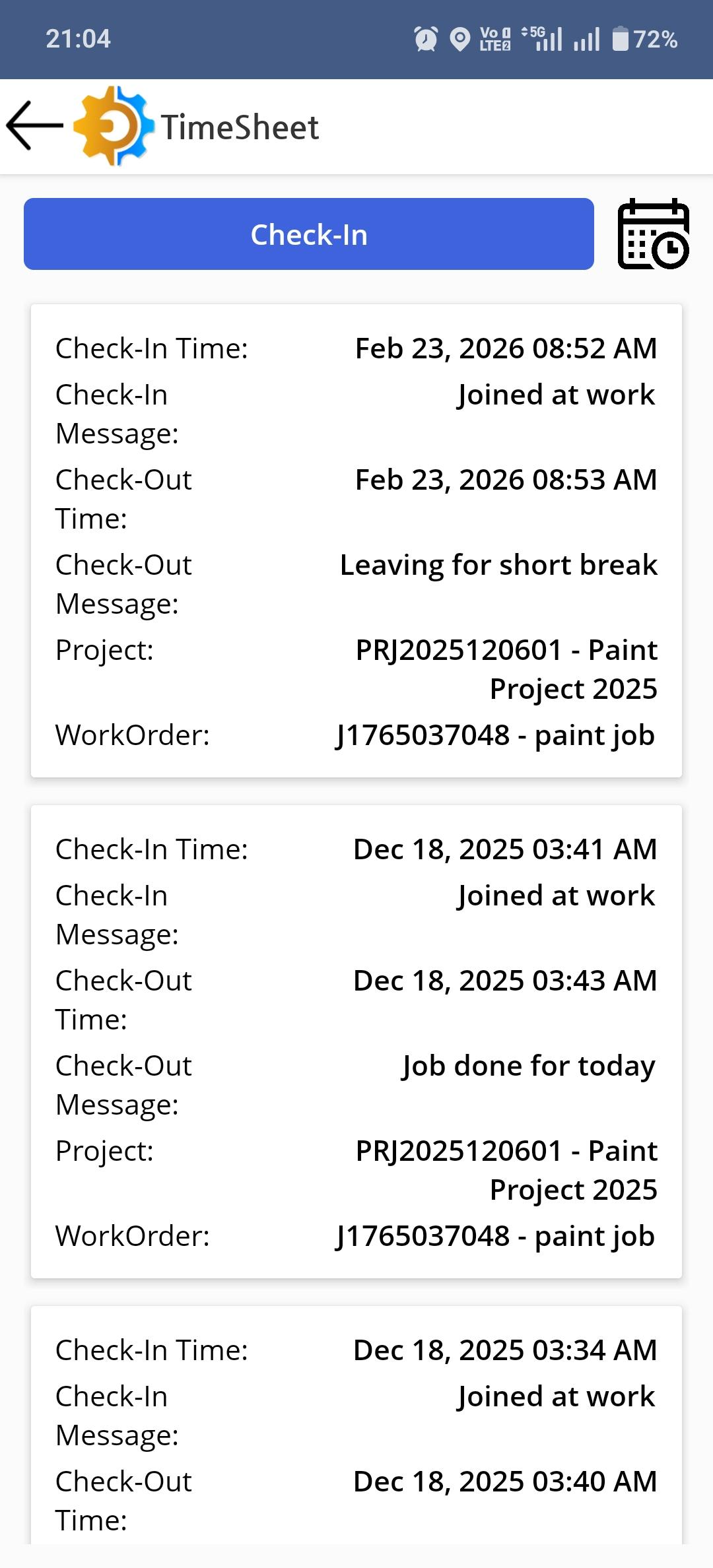Viewport: 713px width, 1568px height.
Task: Open the Dec 18, 2025 03:34 AM entry
Action: [356, 1425]
